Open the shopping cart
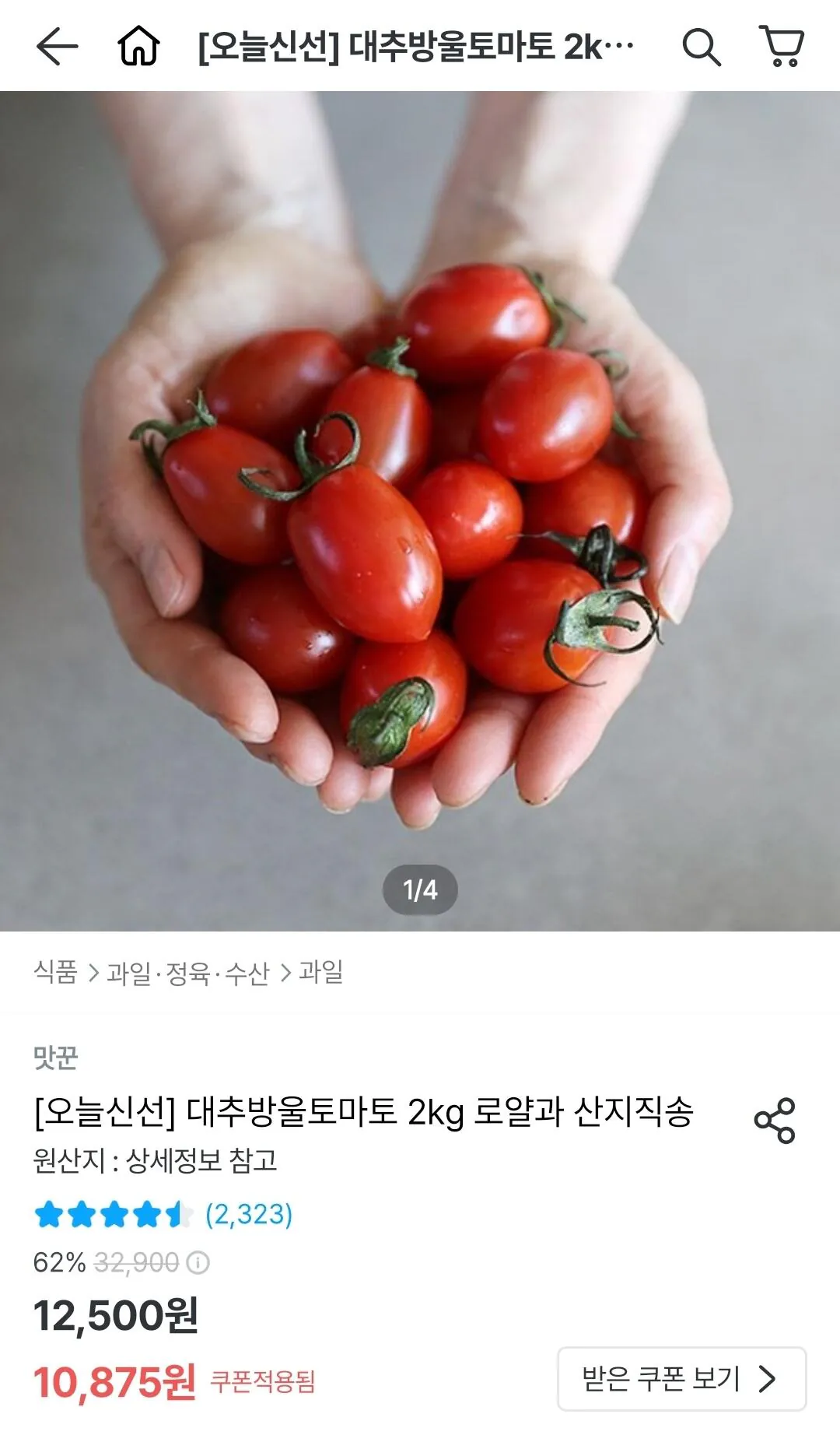840x1442 pixels. 782,47
